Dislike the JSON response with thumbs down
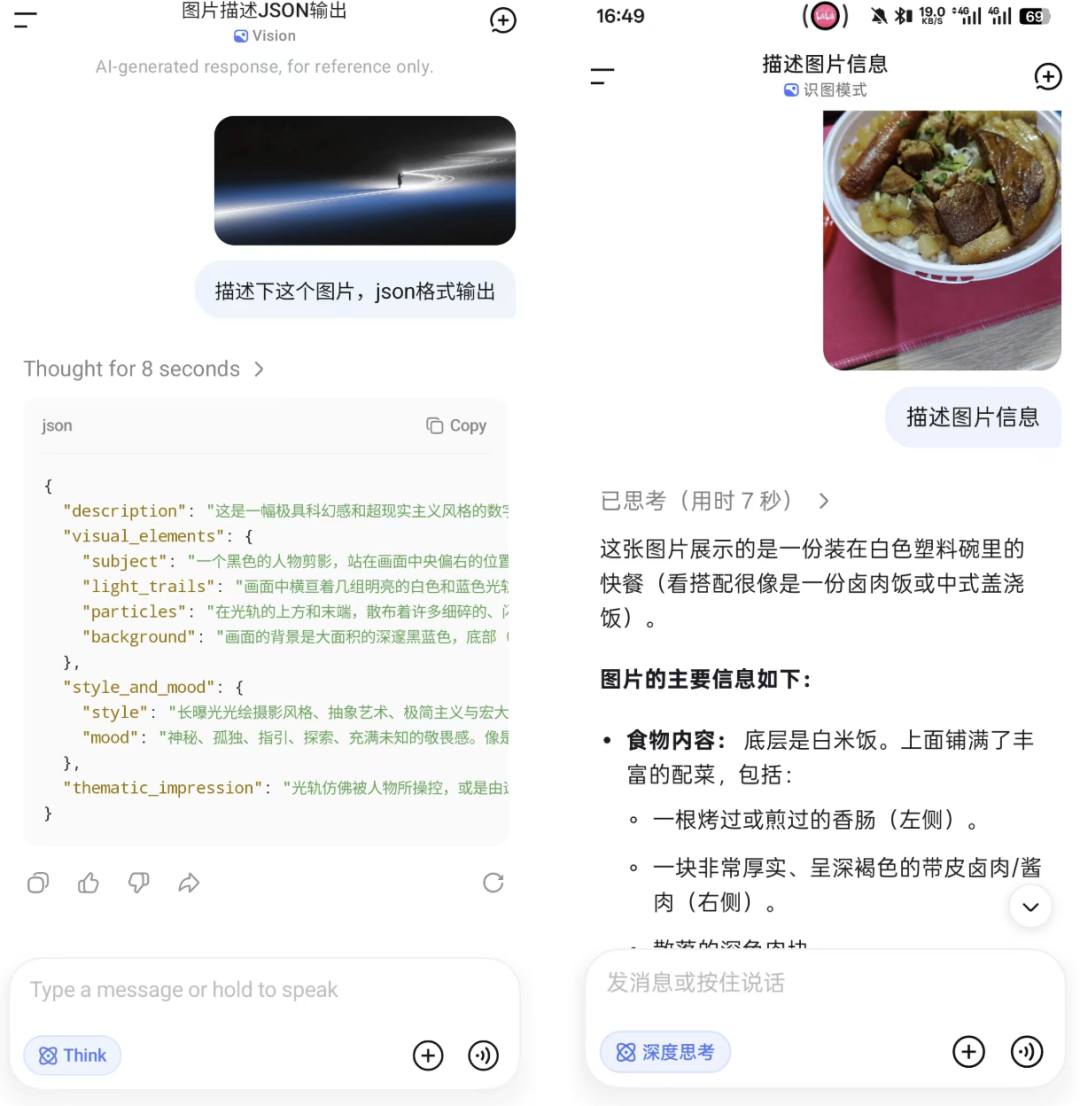The width and height of the screenshot is (1080, 1106). point(139,882)
